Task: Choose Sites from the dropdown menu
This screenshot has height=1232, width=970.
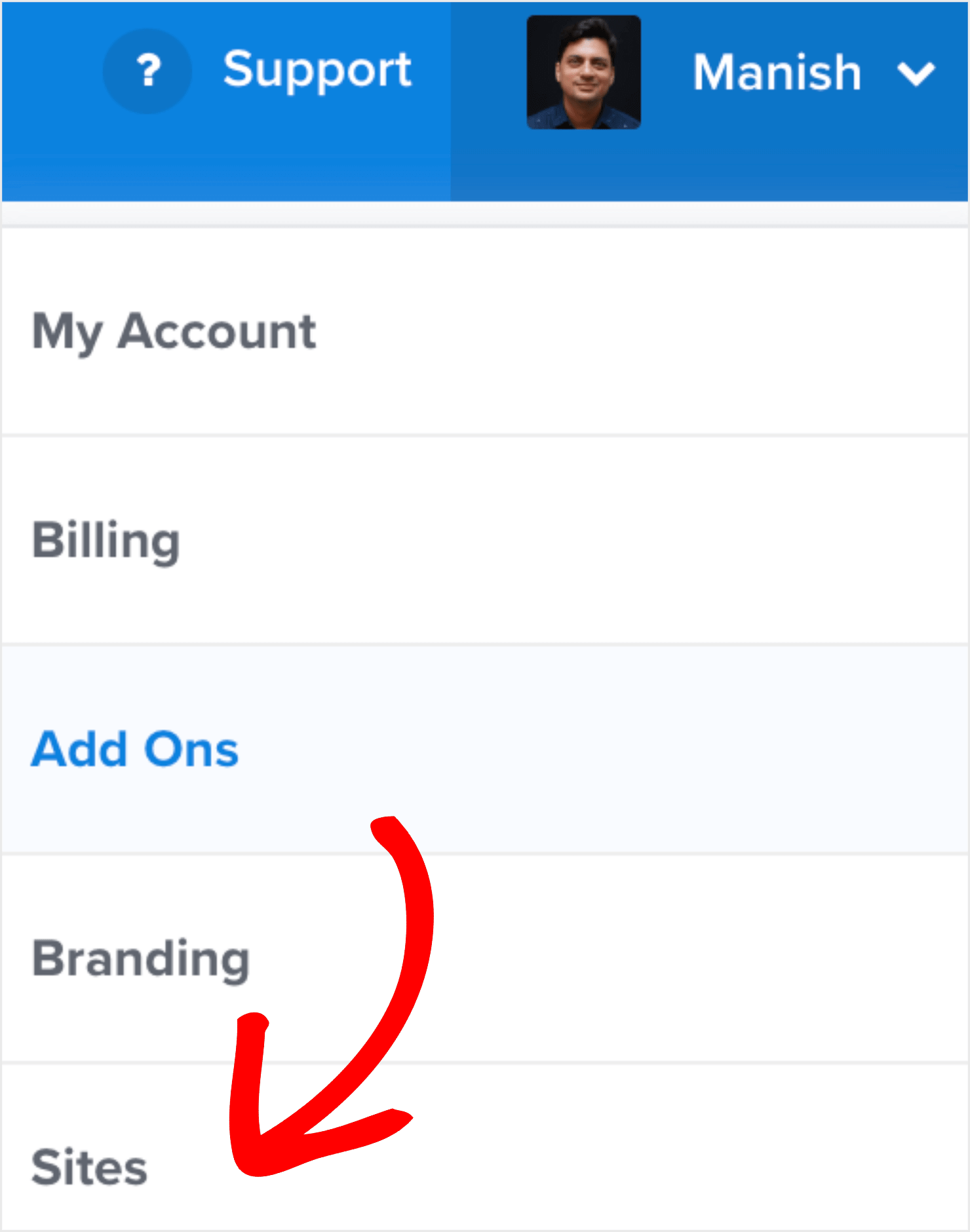Action: pos(90,1168)
